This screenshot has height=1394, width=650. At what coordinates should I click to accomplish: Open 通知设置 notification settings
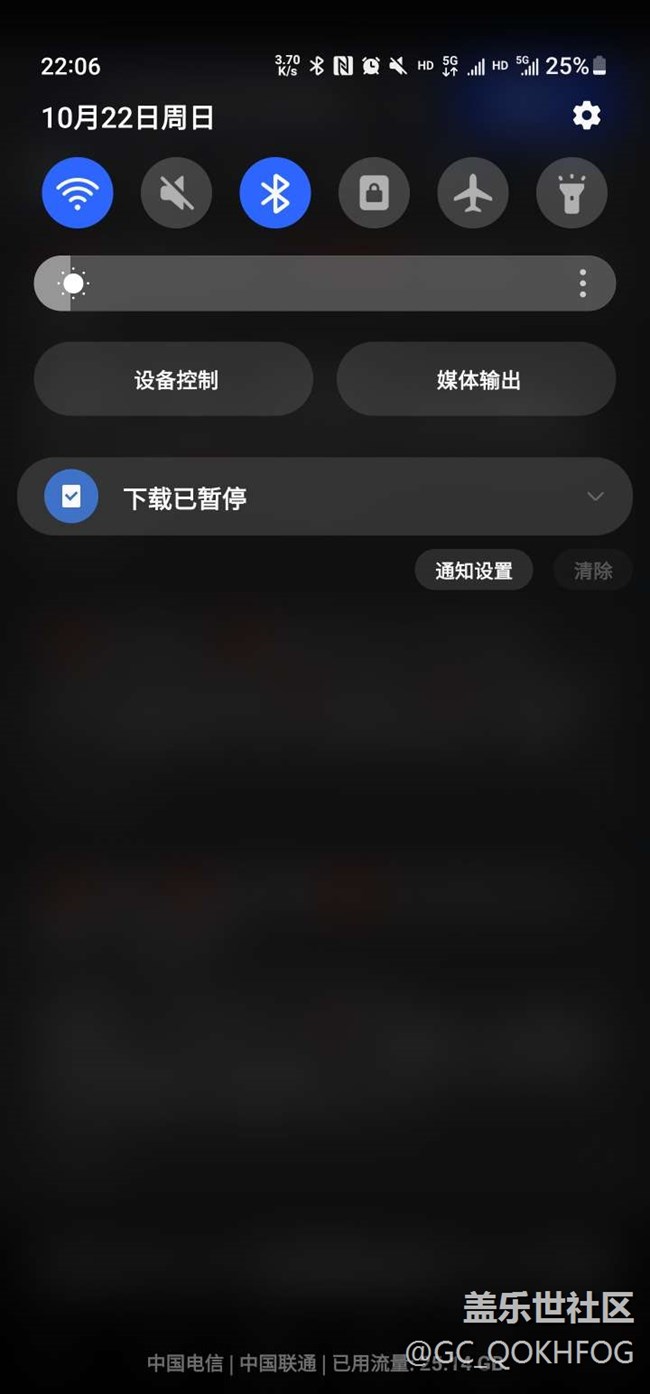[x=474, y=571]
